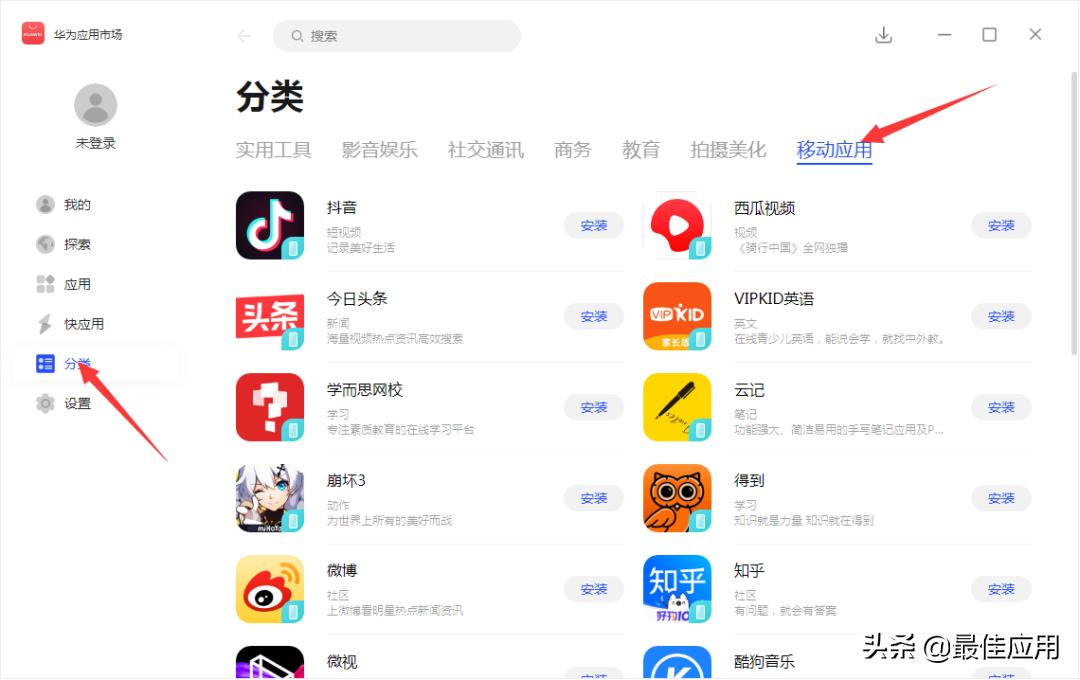Switch to the 拍摄美化 tab
Screen dimensions: 1080x680
(727, 150)
